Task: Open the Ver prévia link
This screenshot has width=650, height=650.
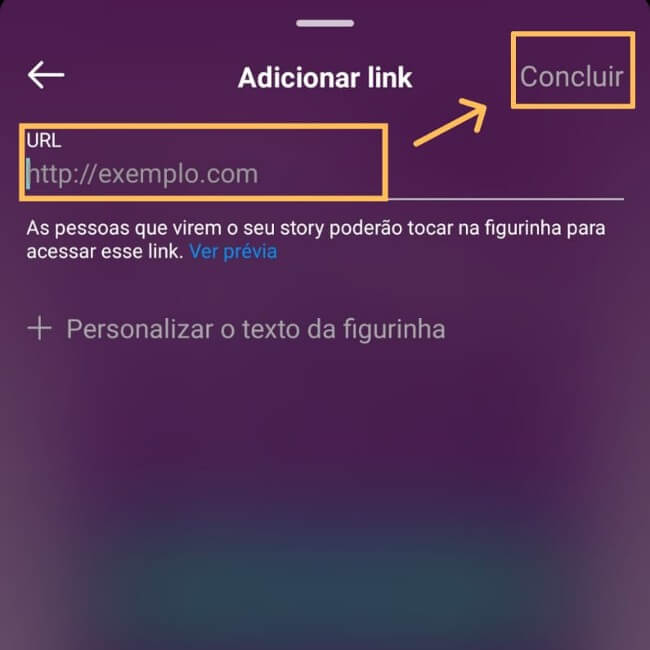Action: point(233,252)
